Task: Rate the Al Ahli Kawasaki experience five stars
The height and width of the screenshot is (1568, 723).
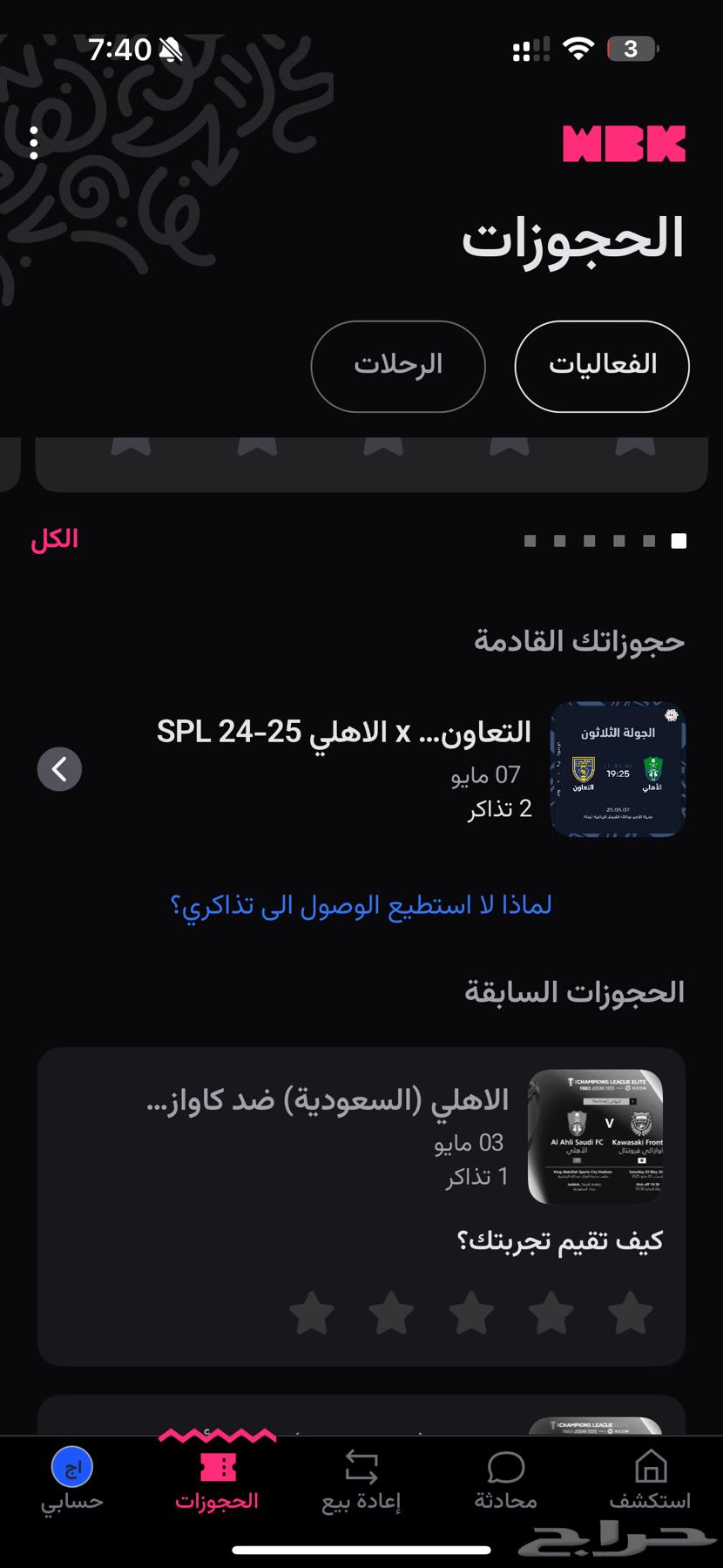Action: coord(311,1313)
